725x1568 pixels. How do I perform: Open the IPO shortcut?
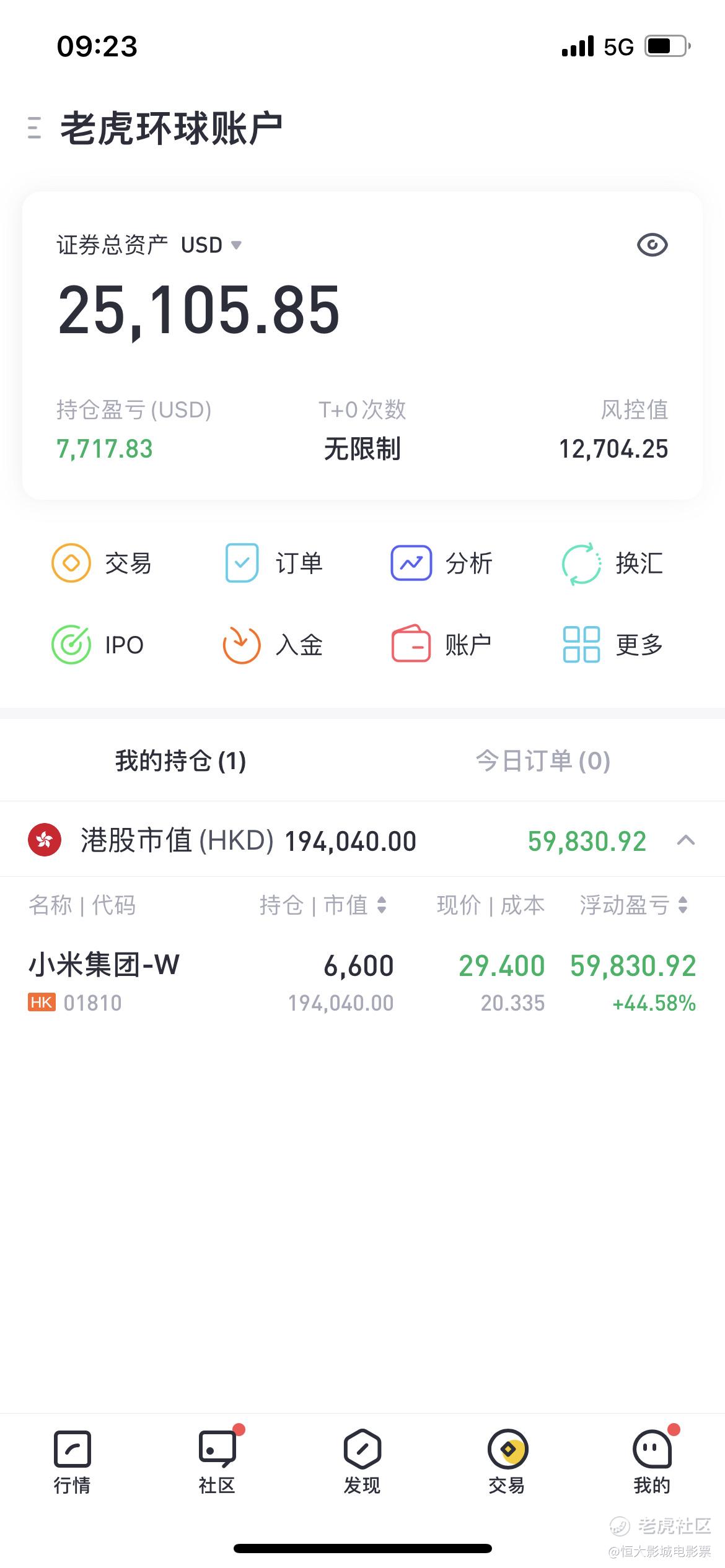[x=97, y=645]
